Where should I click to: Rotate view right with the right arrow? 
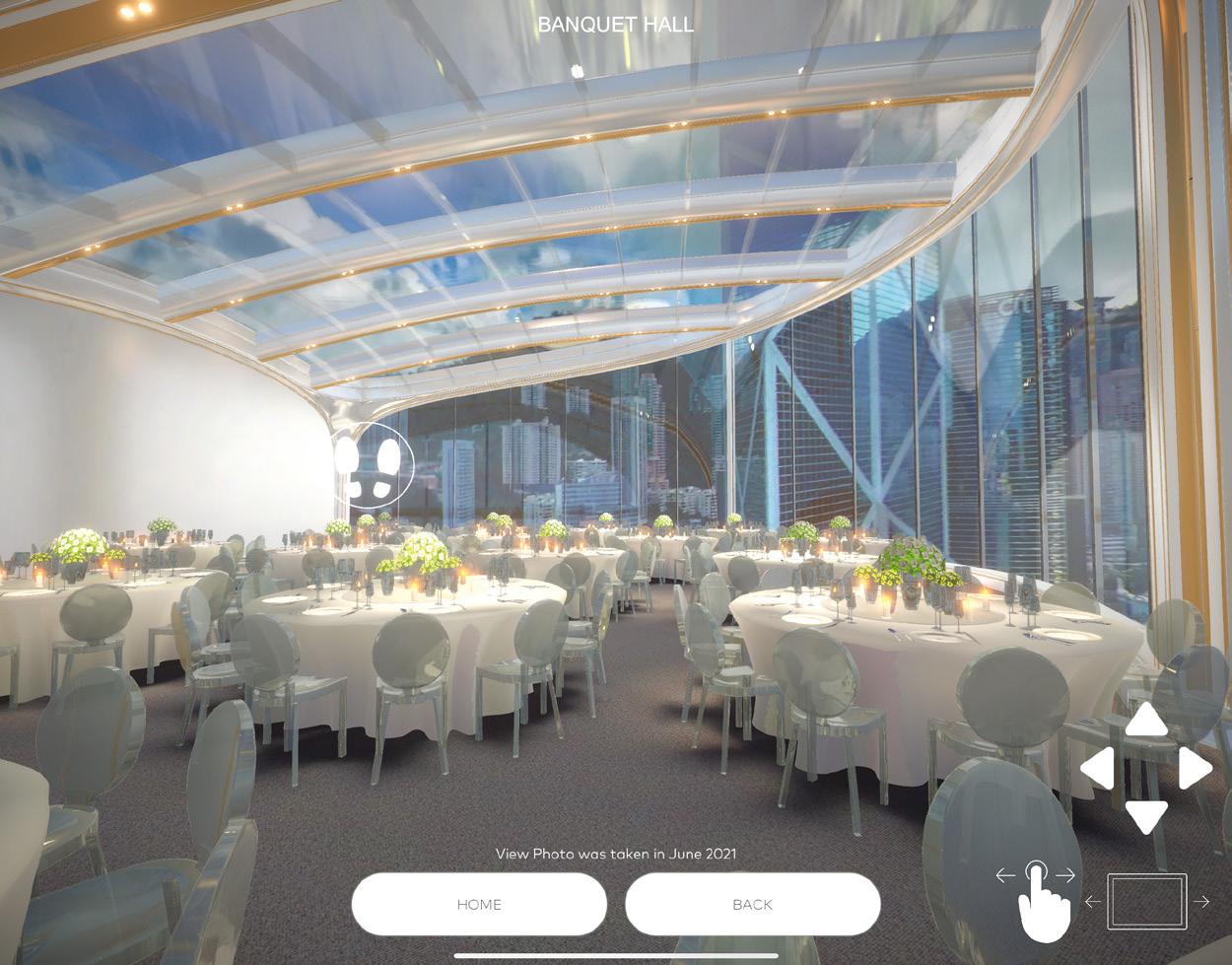coord(1194,768)
